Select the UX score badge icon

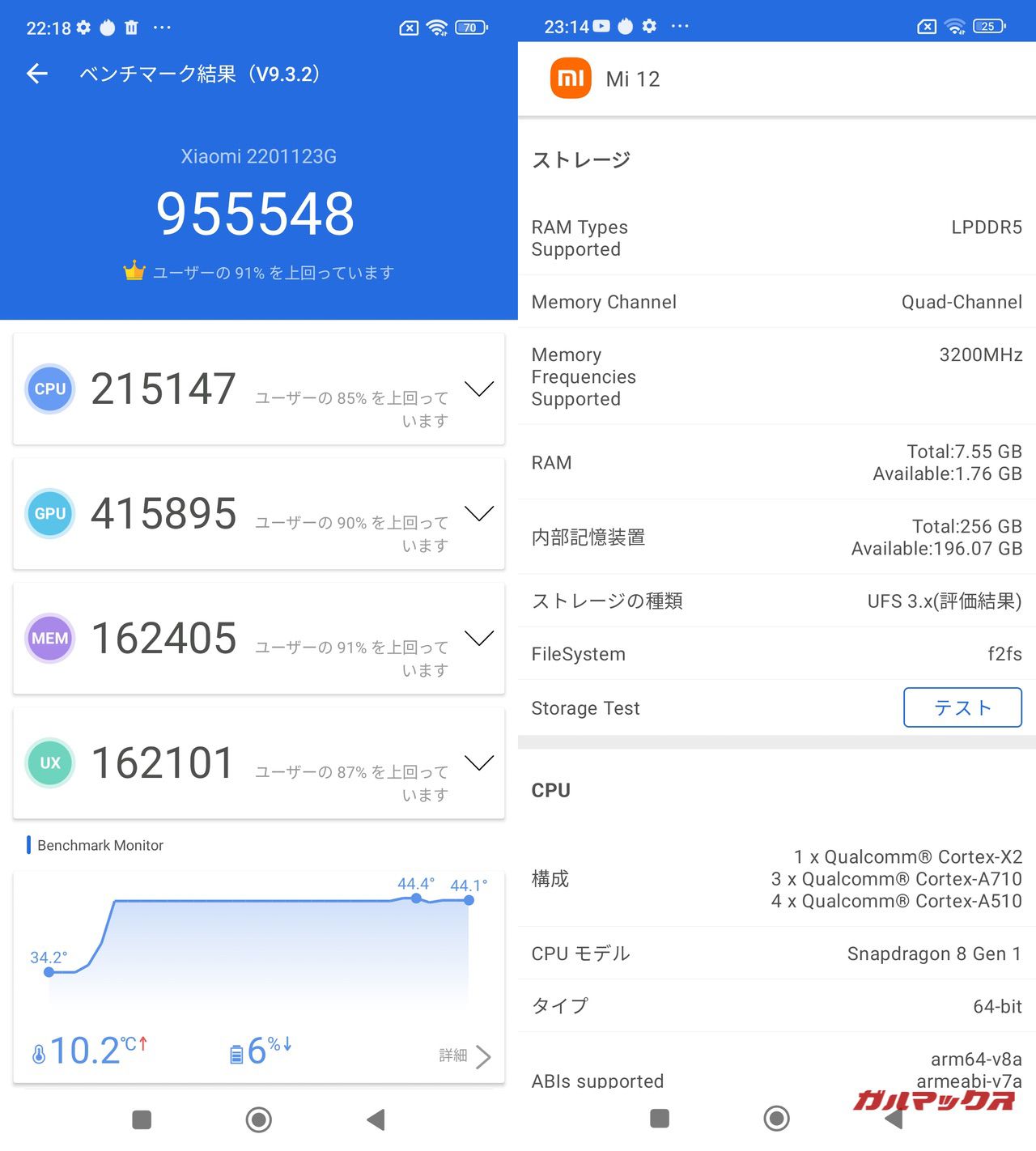point(49,762)
